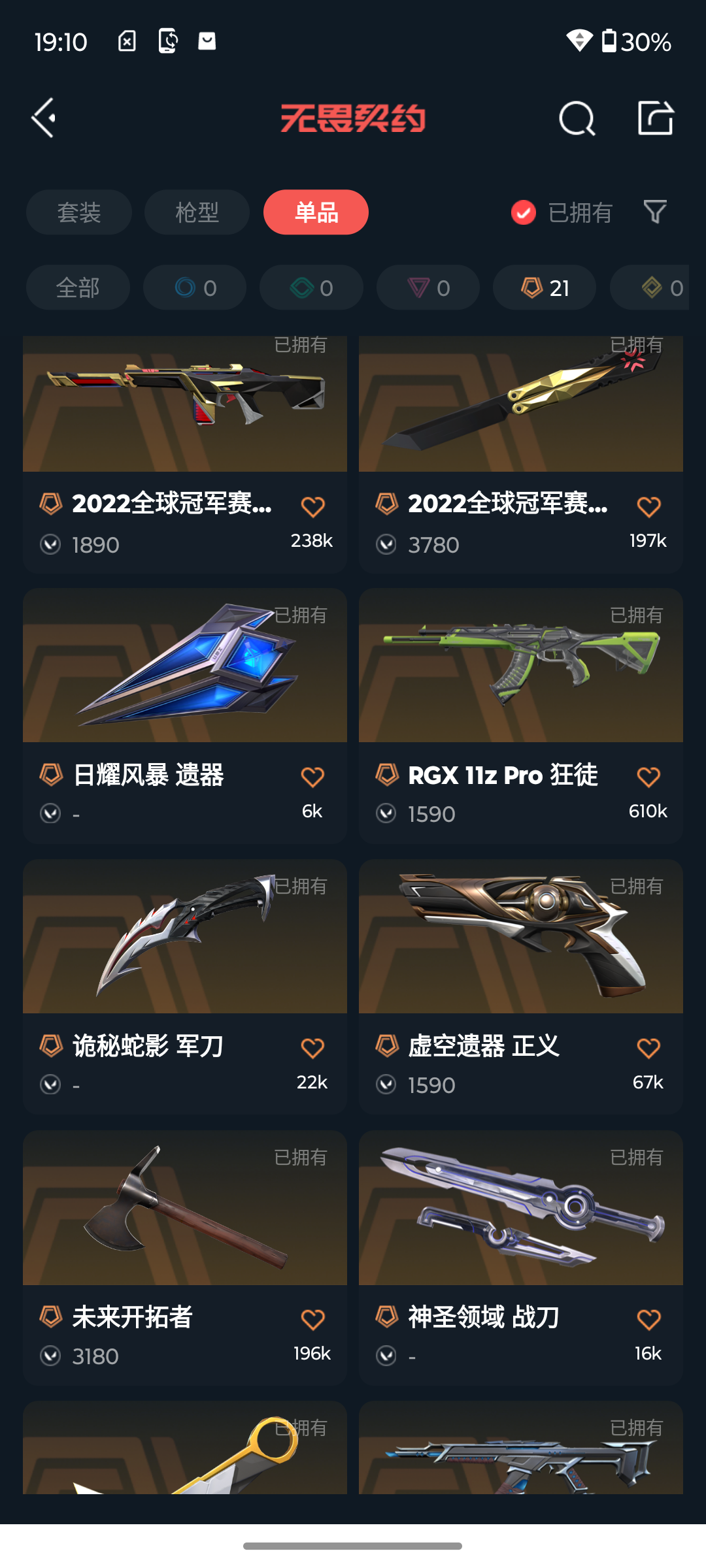Like the 虚空遗器 正义 skin
The width and height of the screenshot is (706, 1568).
point(648,1048)
